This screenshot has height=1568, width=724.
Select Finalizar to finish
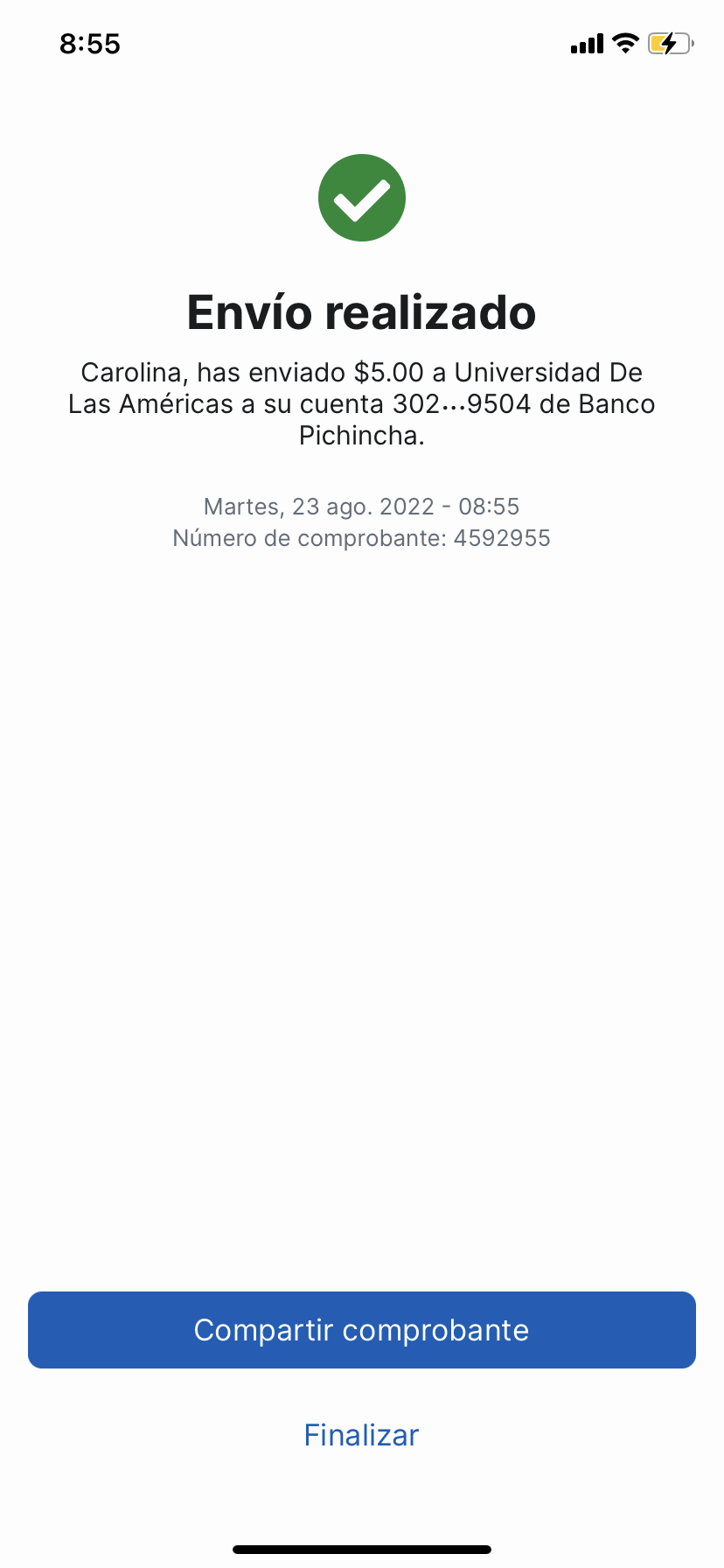click(x=362, y=1435)
